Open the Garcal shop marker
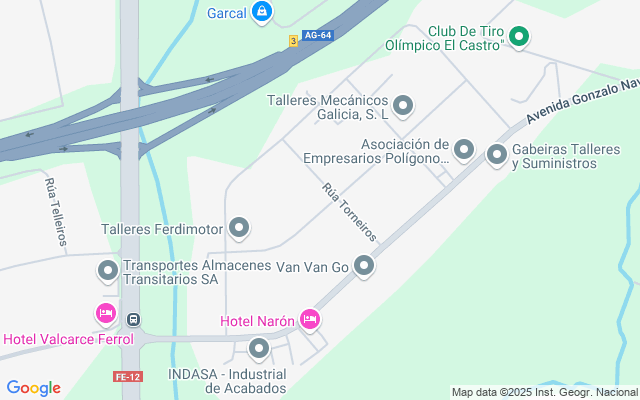The height and width of the screenshot is (400, 640). coord(261,12)
